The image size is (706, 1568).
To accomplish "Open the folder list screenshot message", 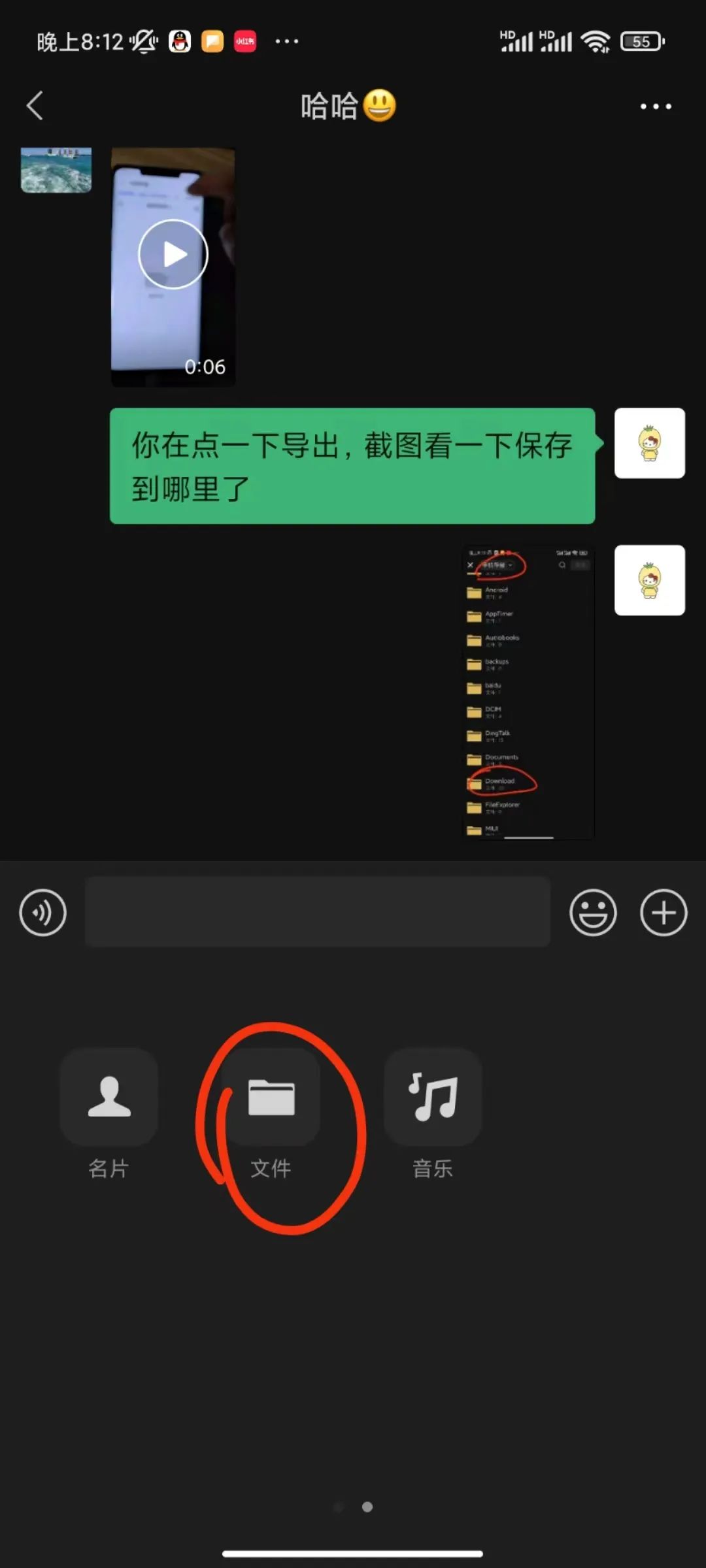I will (527, 693).
